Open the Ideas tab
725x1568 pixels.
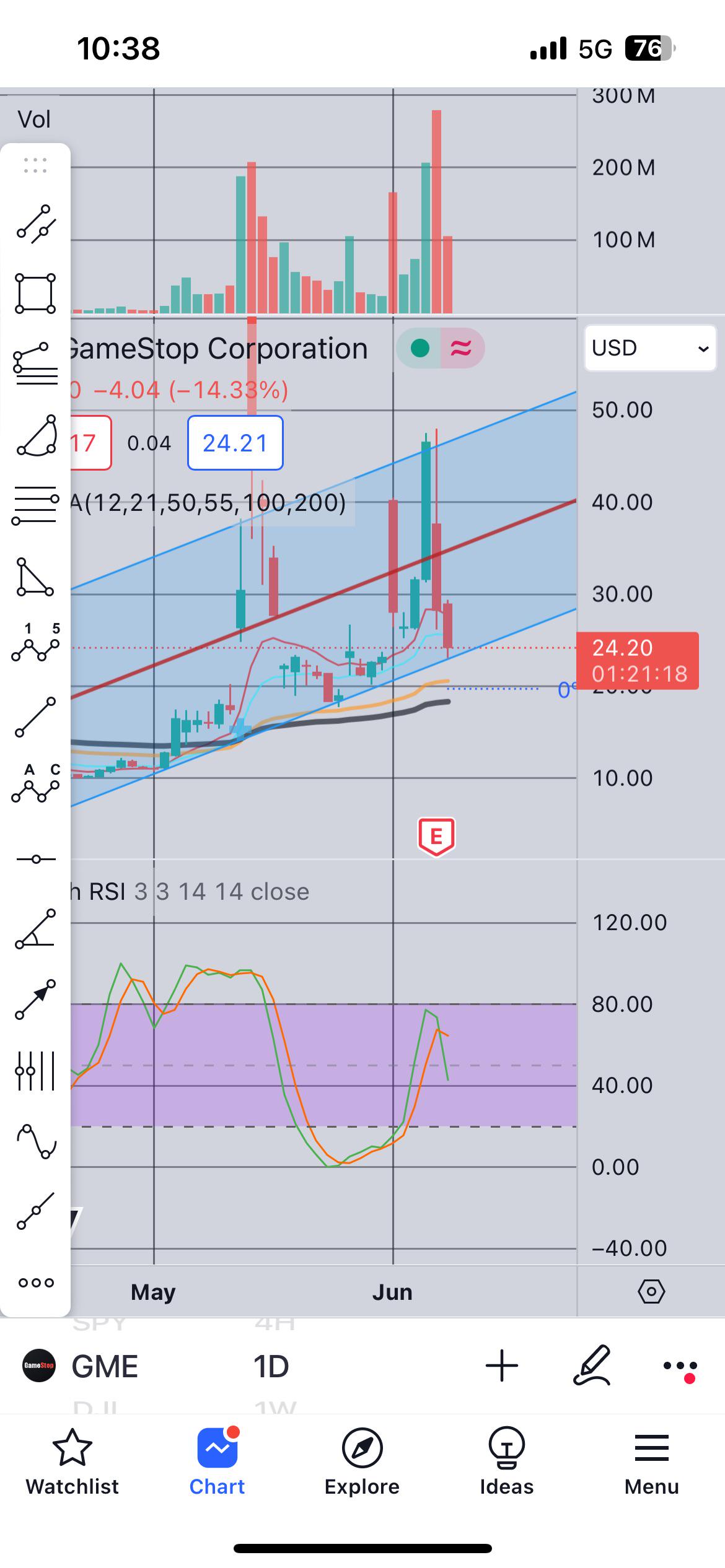point(507,1461)
